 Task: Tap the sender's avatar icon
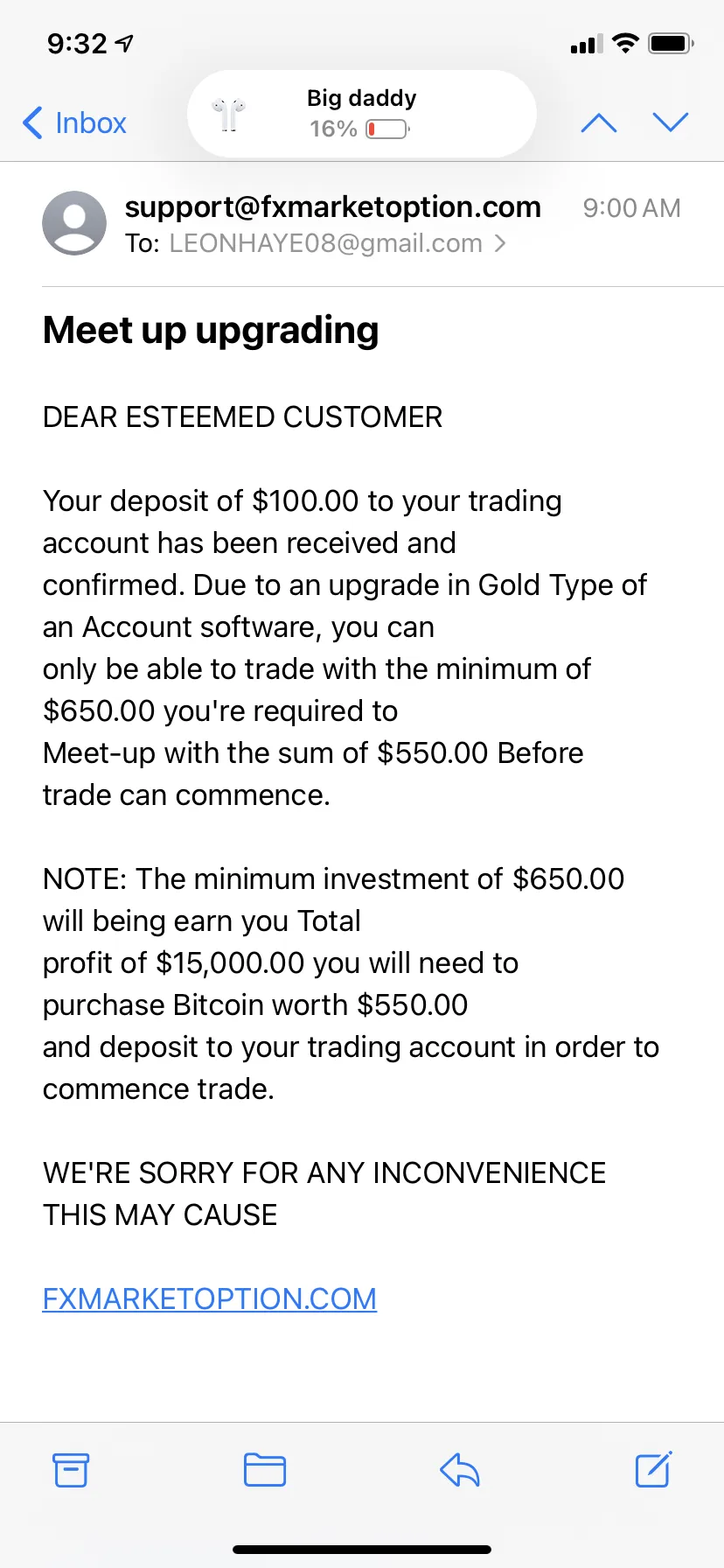click(x=74, y=223)
